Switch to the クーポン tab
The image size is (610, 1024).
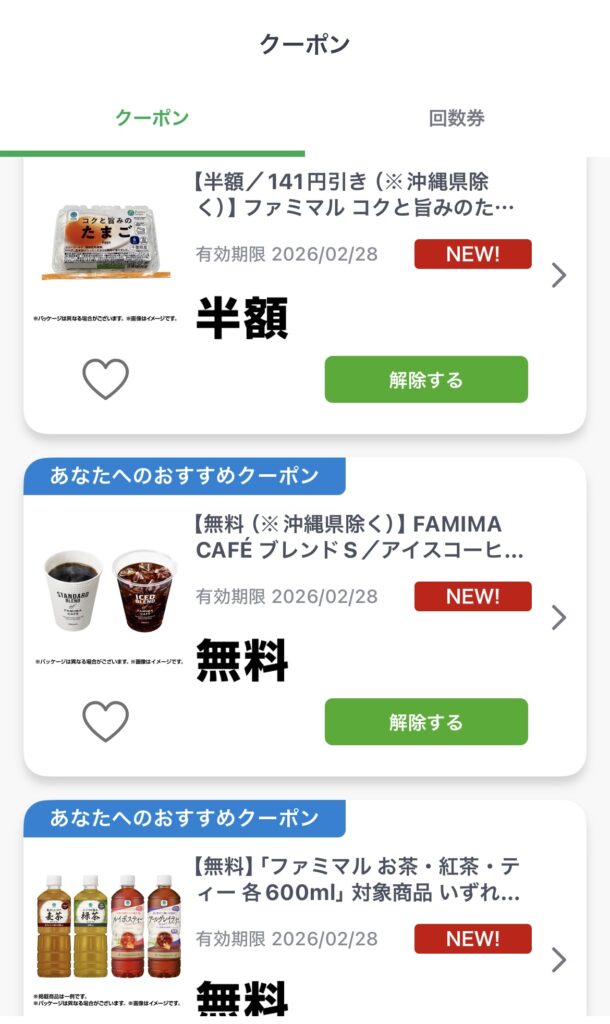(152, 118)
